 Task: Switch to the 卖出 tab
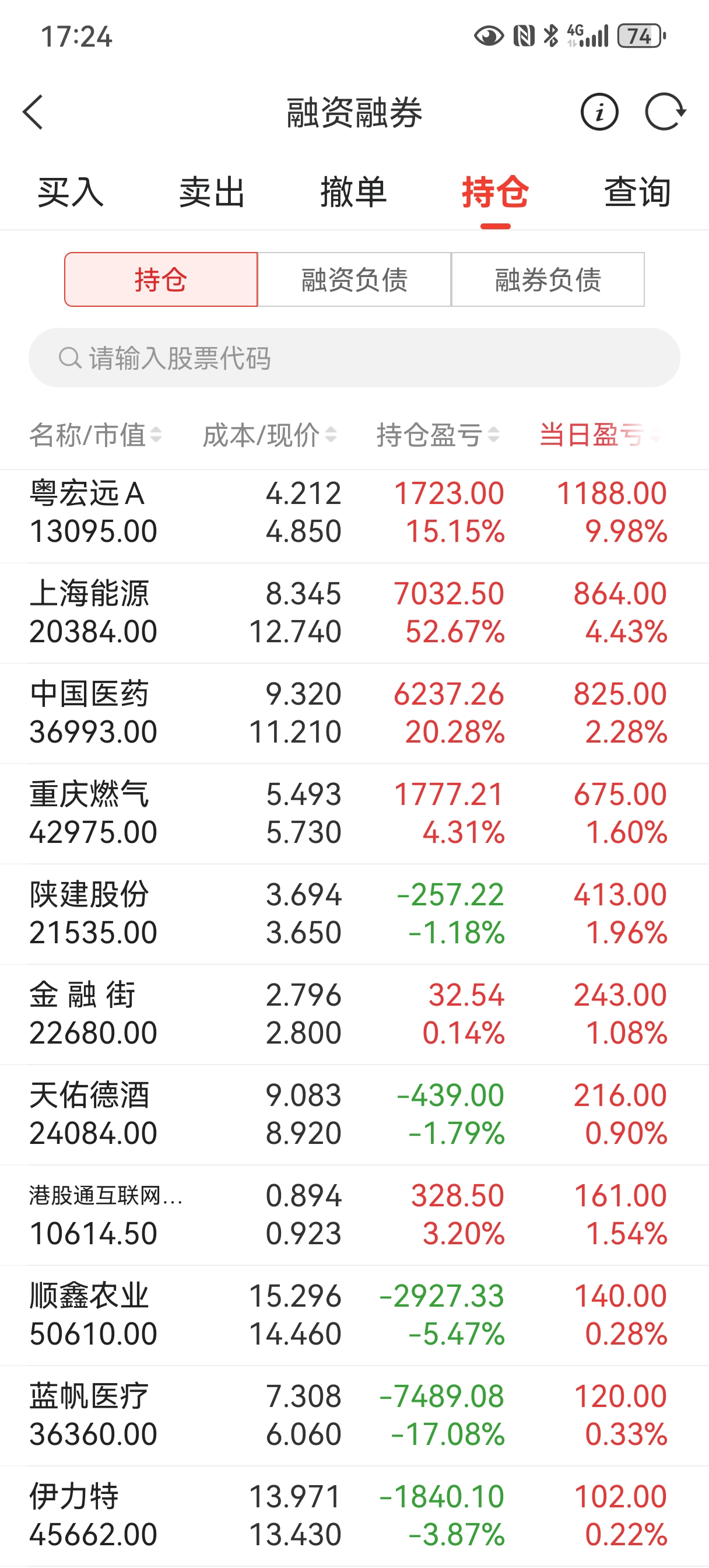pyautogui.click(x=212, y=192)
